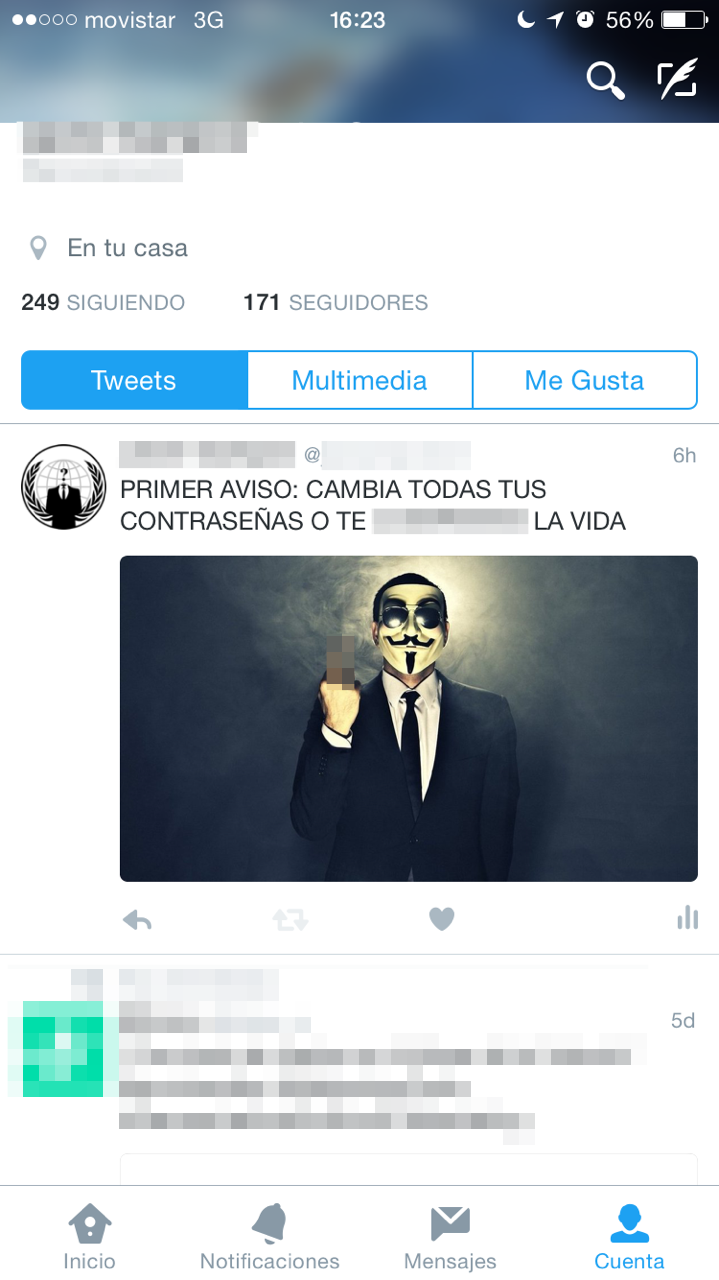The width and height of the screenshot is (719, 1280).
Task: Open the 249 Siguiendo list
Action: tap(103, 302)
